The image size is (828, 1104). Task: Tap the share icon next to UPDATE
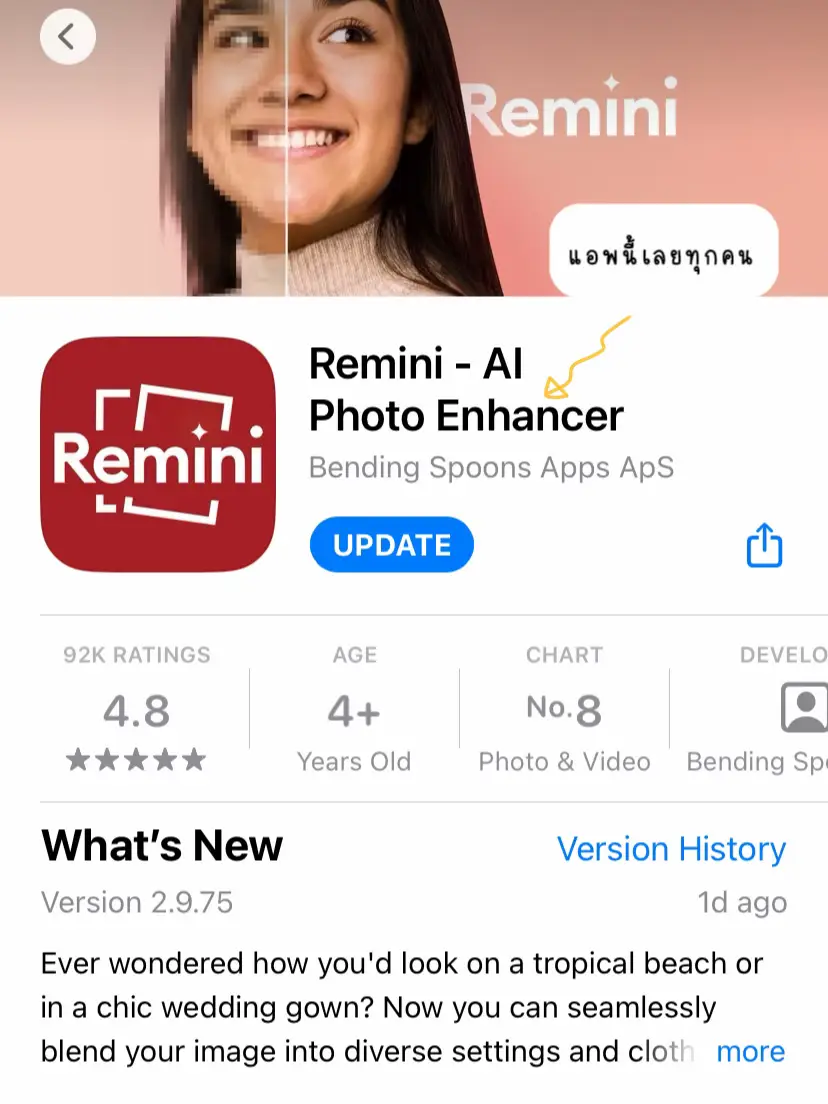point(764,545)
